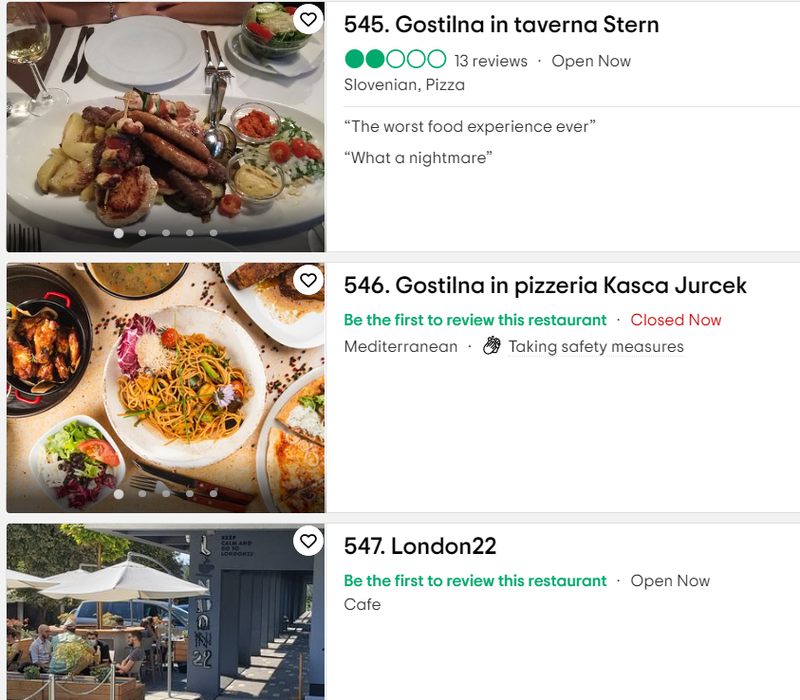Image resolution: width=800 pixels, height=700 pixels.
Task: Open the taverna Stern food photo
Action: [165, 125]
